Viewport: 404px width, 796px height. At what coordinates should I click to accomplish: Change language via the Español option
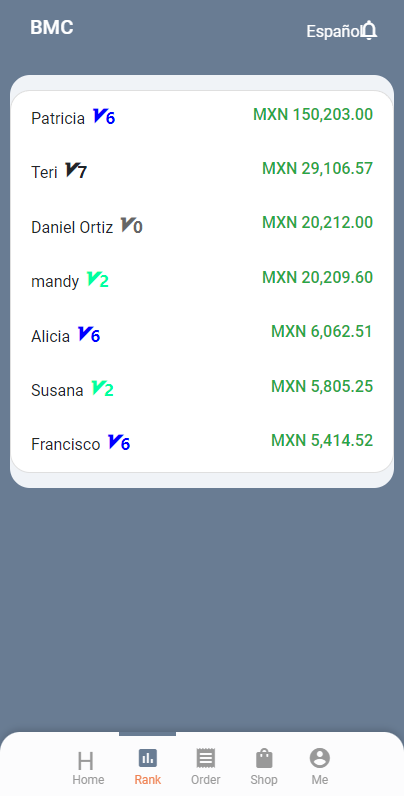(x=333, y=31)
